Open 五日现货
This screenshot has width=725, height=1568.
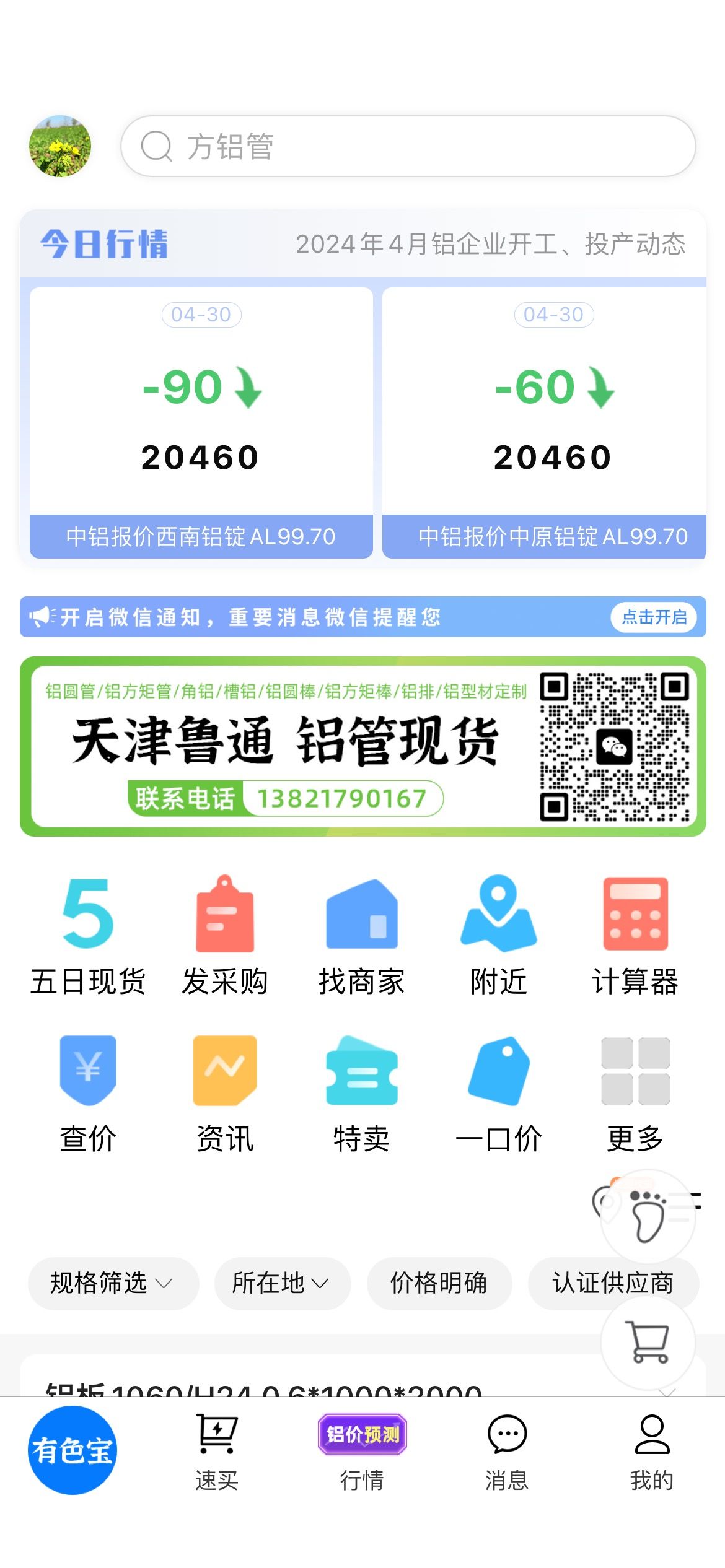point(88,936)
